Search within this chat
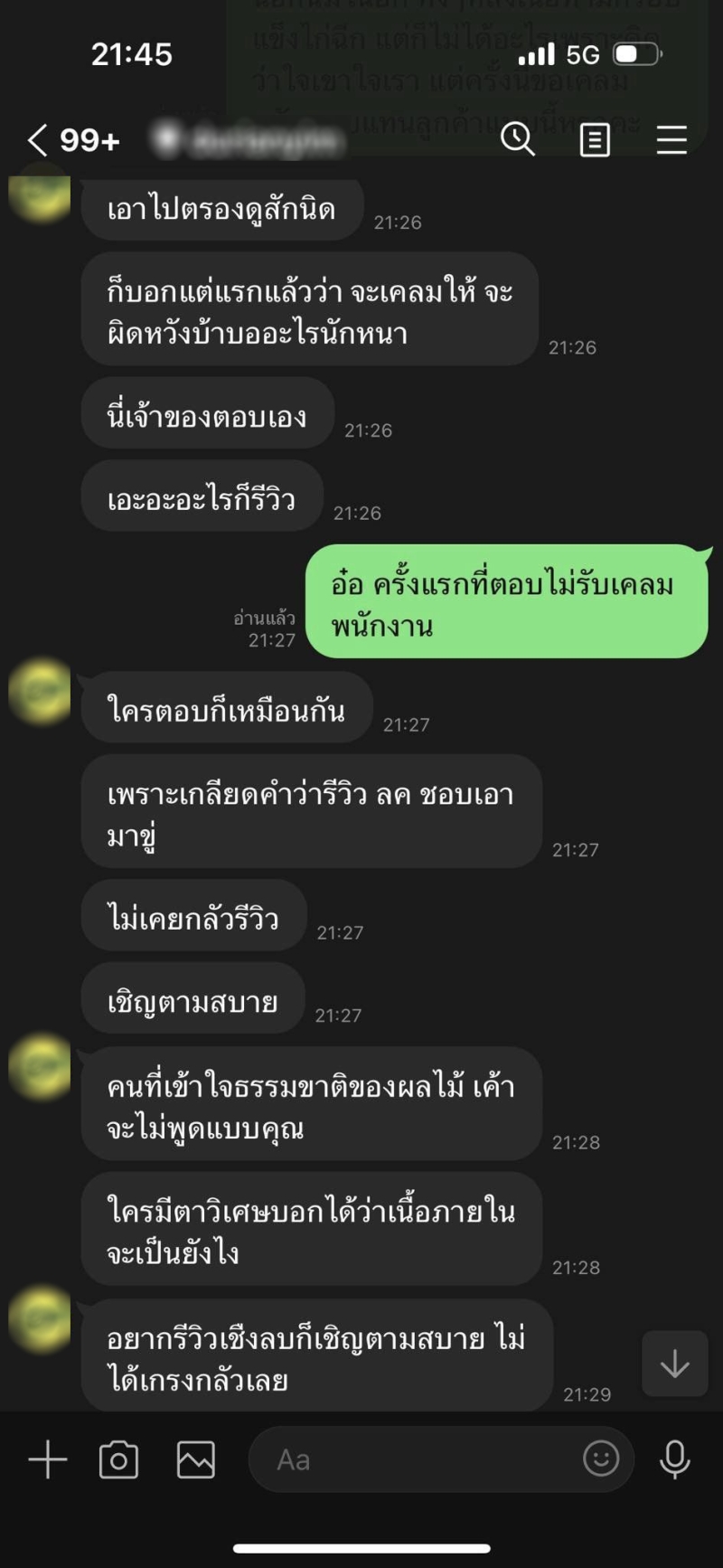Screen dimensions: 723x1568 click(517, 139)
